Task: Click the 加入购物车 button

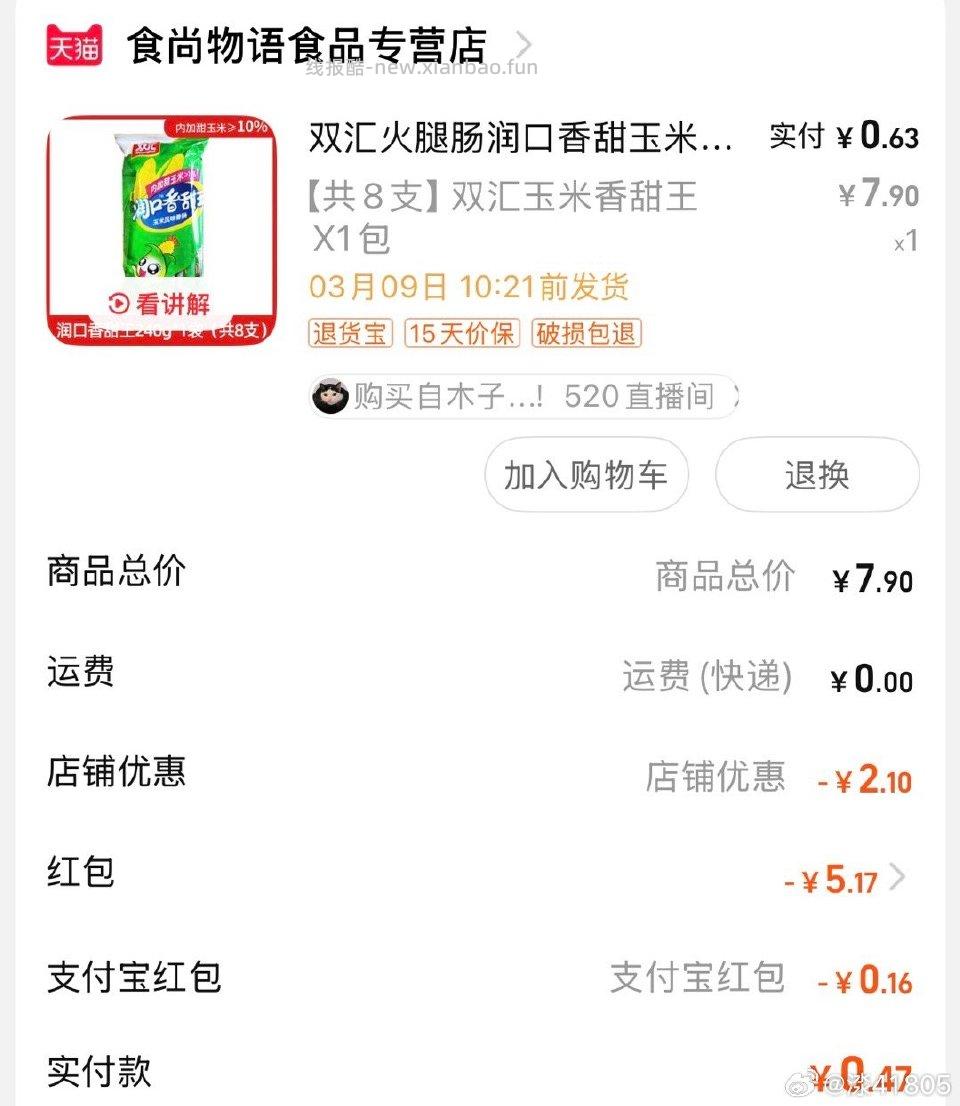Action: [585, 476]
